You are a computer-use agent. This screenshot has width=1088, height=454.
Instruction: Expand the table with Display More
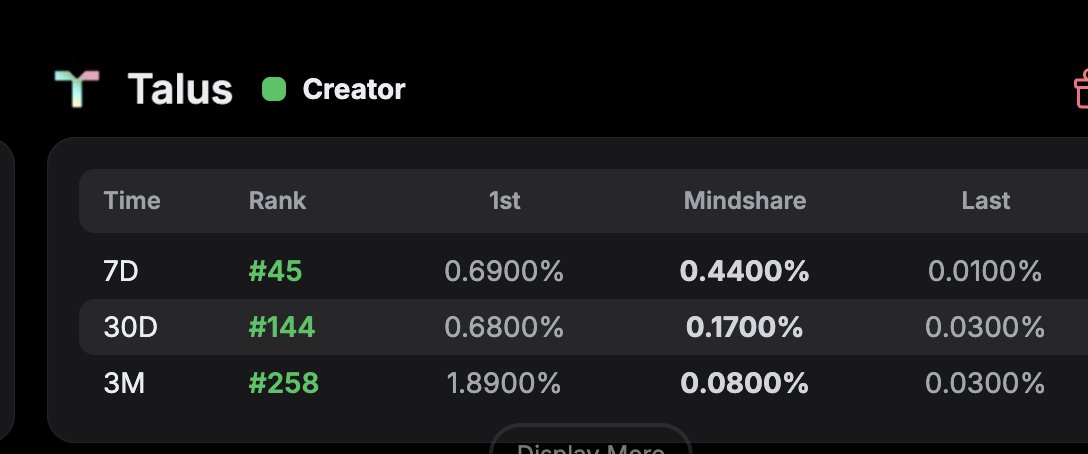point(590,445)
